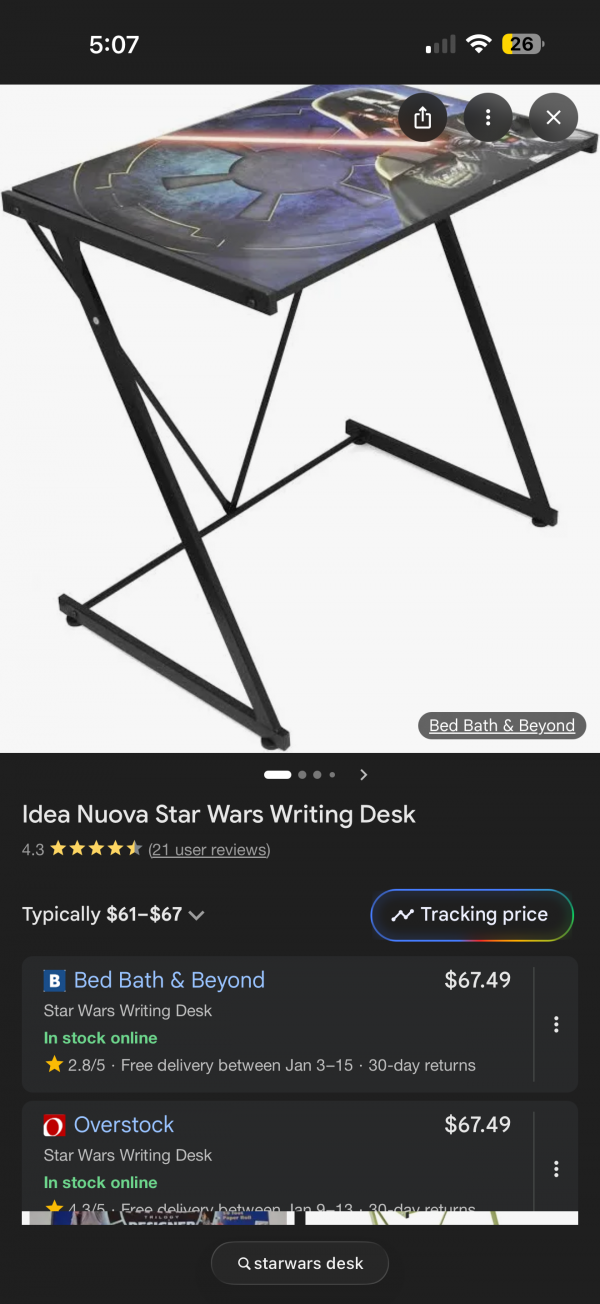
Task: Open more options for Overstock offer
Action: [x=556, y=1169]
